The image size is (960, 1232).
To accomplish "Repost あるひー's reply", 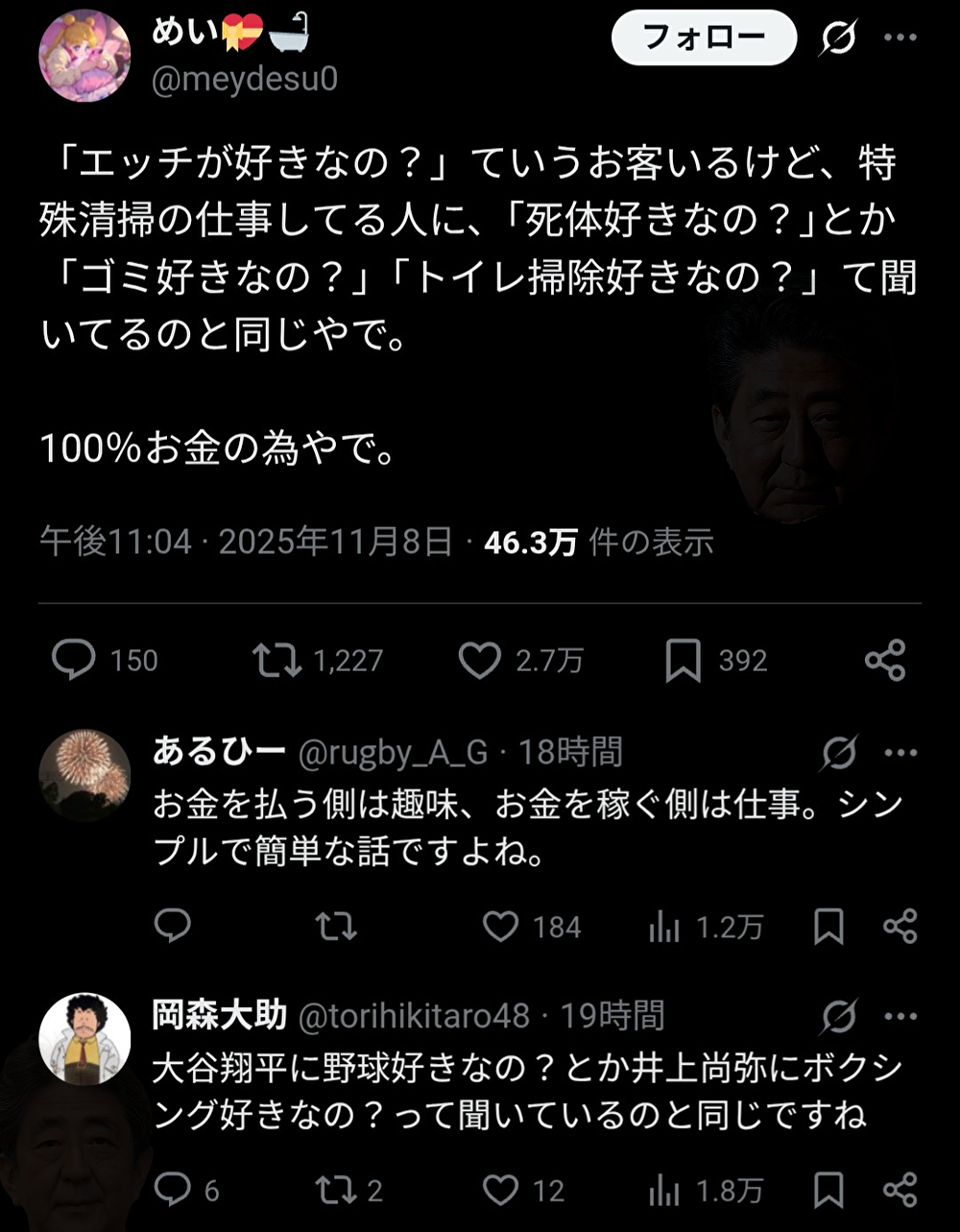I will 336,926.
